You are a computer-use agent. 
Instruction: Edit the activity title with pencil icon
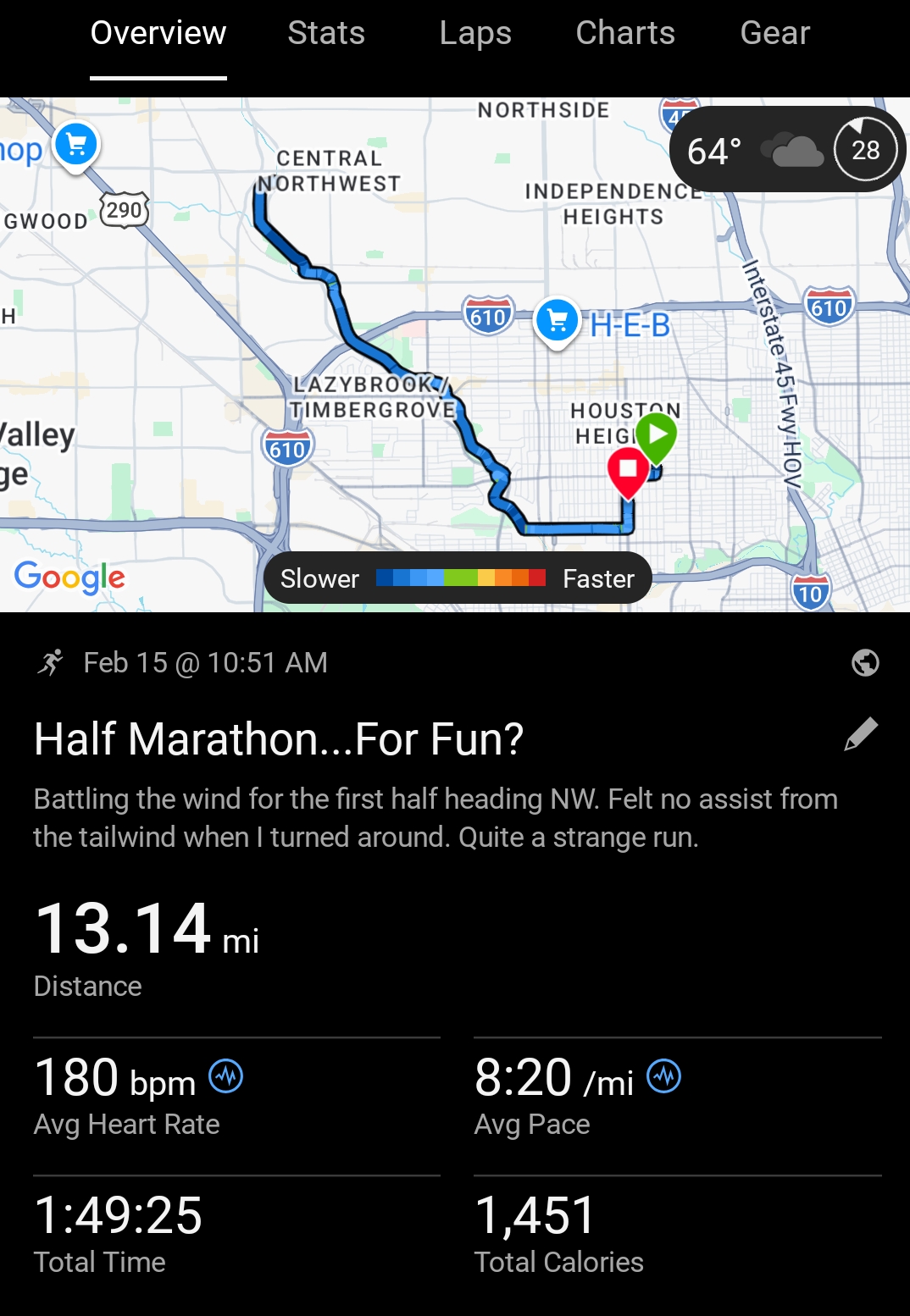[861, 735]
